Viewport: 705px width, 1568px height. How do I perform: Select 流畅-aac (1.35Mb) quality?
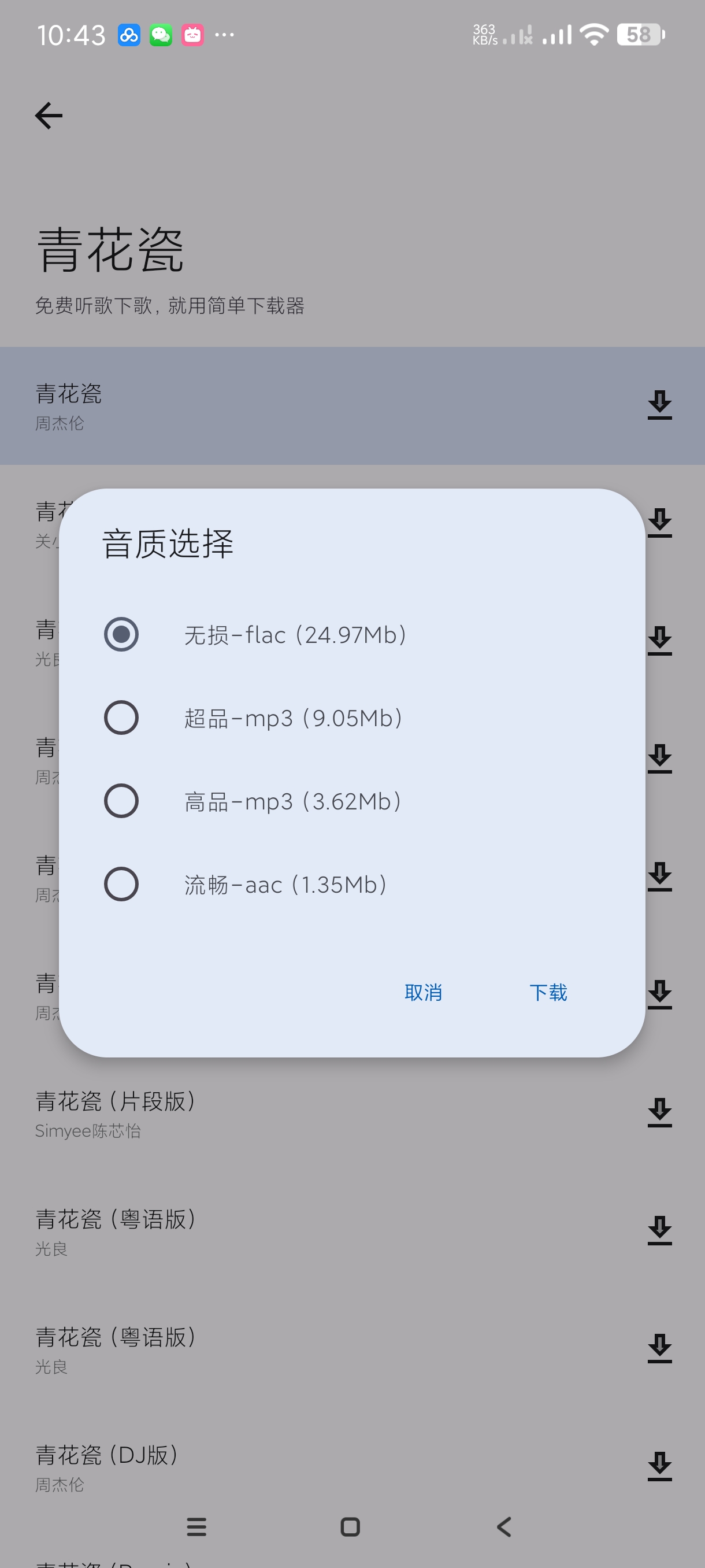coord(121,884)
